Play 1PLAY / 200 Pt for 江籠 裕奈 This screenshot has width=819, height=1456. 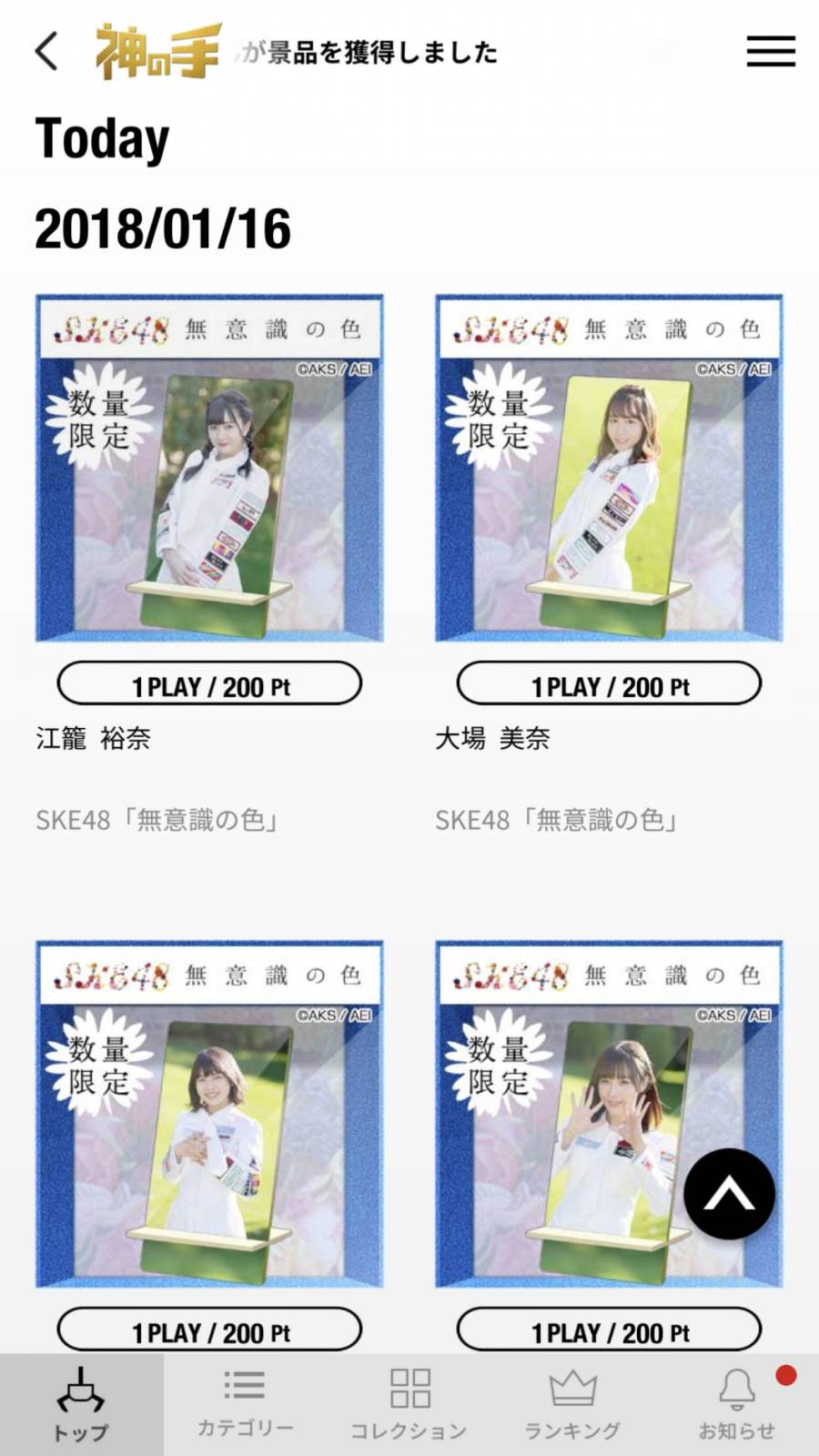click(x=209, y=684)
